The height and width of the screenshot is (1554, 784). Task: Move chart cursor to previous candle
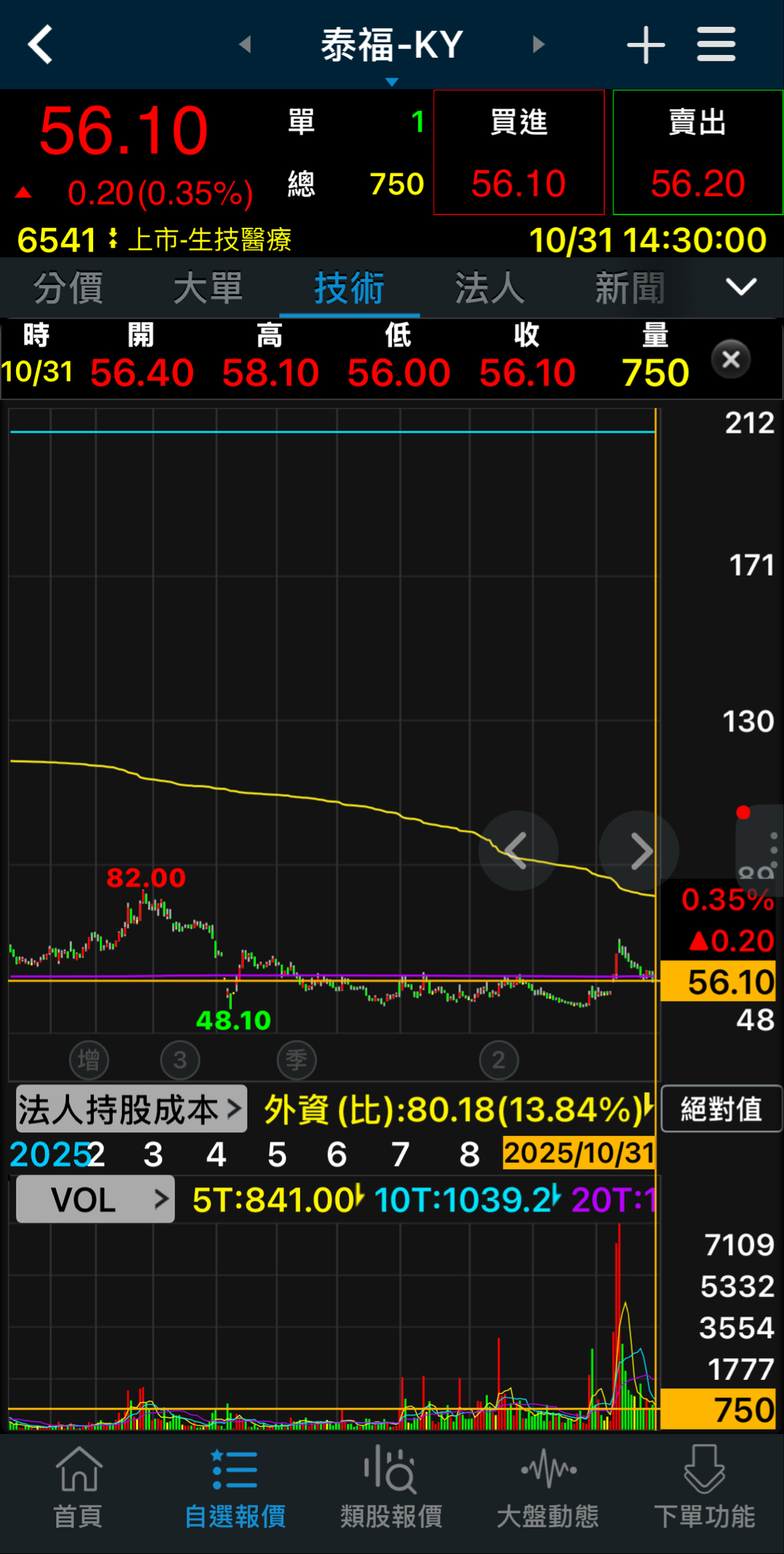click(x=517, y=851)
